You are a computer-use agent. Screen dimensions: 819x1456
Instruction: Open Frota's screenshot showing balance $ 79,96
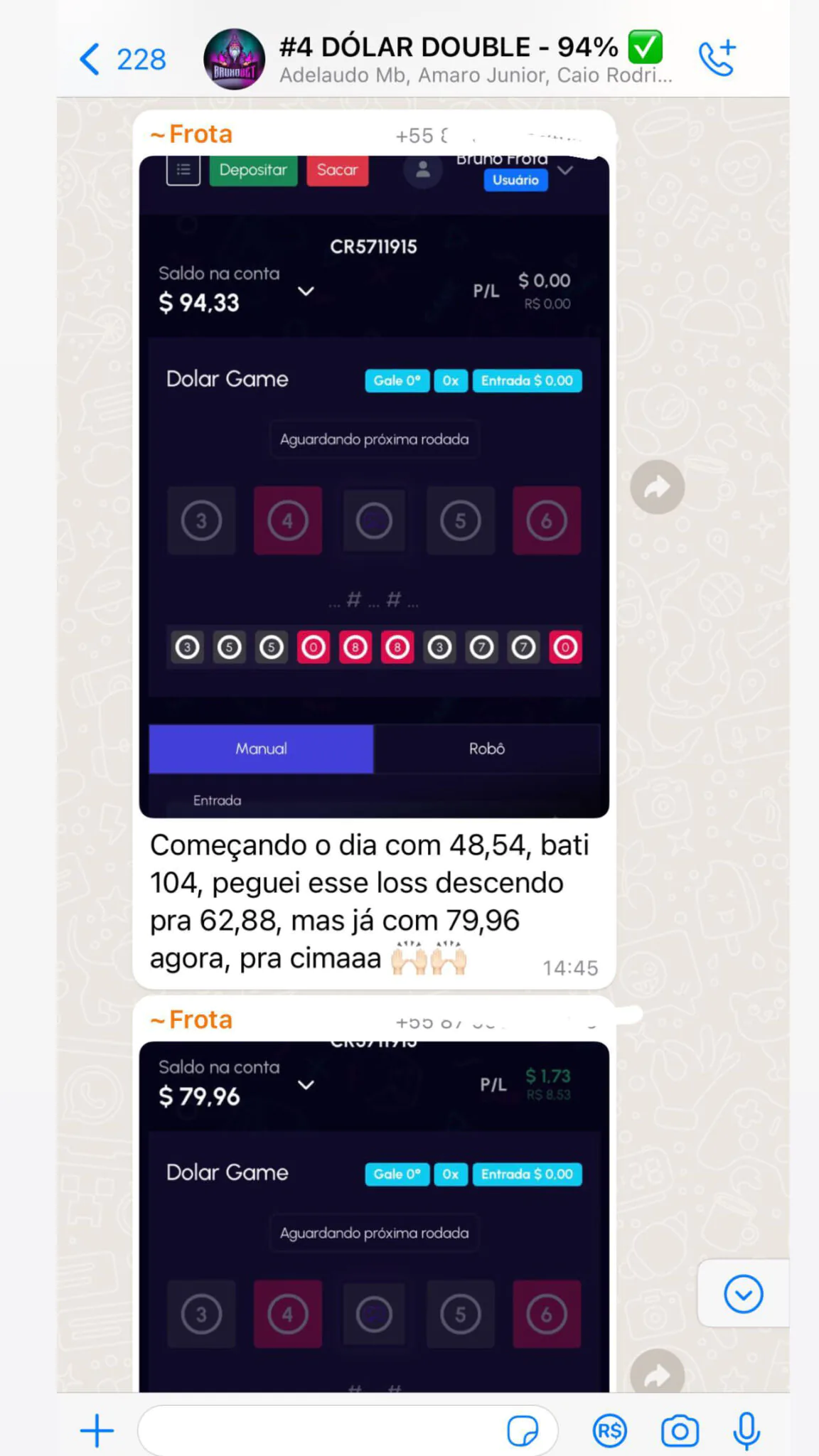tap(374, 1216)
